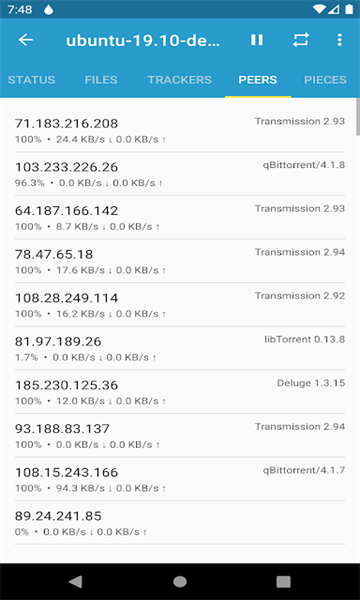Select peer 89.24.241.85
This screenshot has width=360, height=600.
[180, 523]
